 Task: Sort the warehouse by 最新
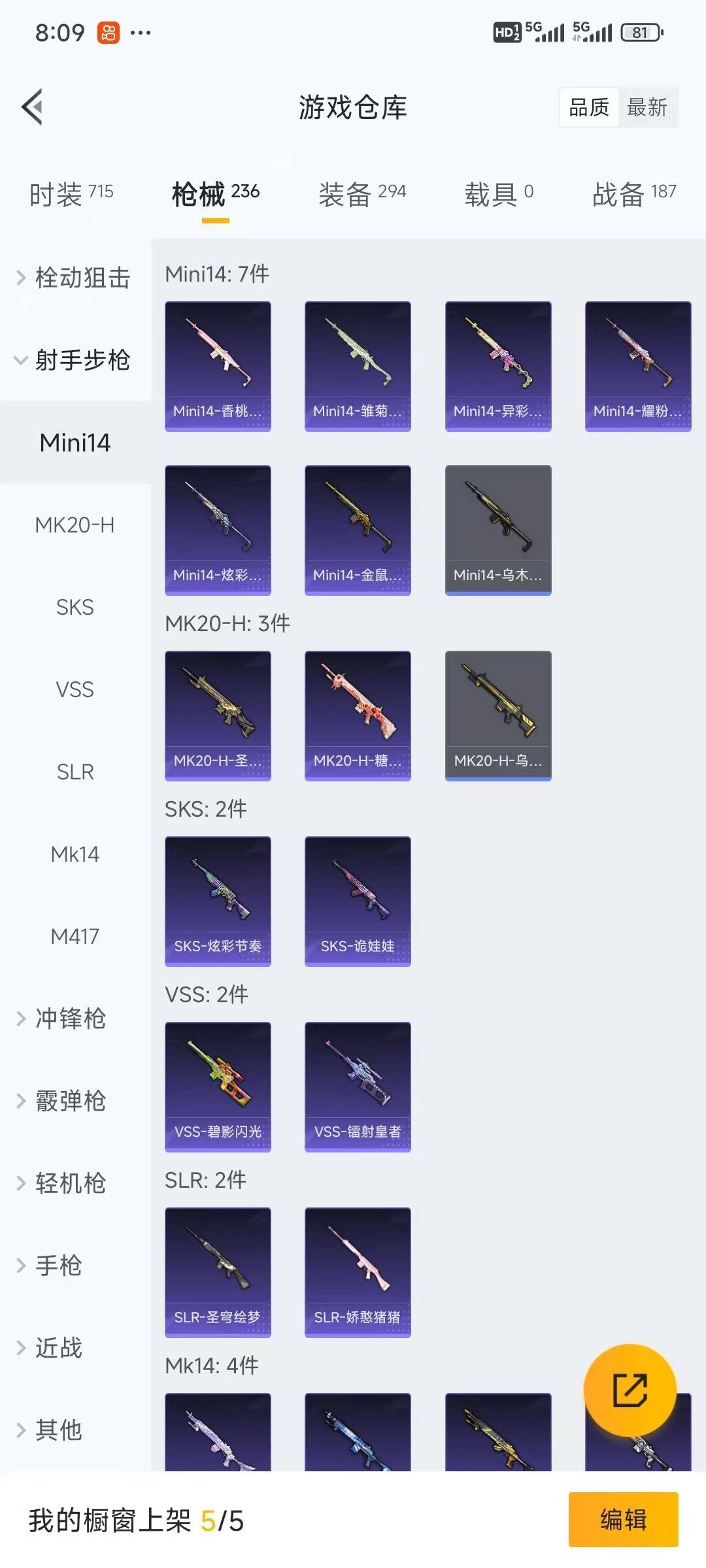coord(647,107)
